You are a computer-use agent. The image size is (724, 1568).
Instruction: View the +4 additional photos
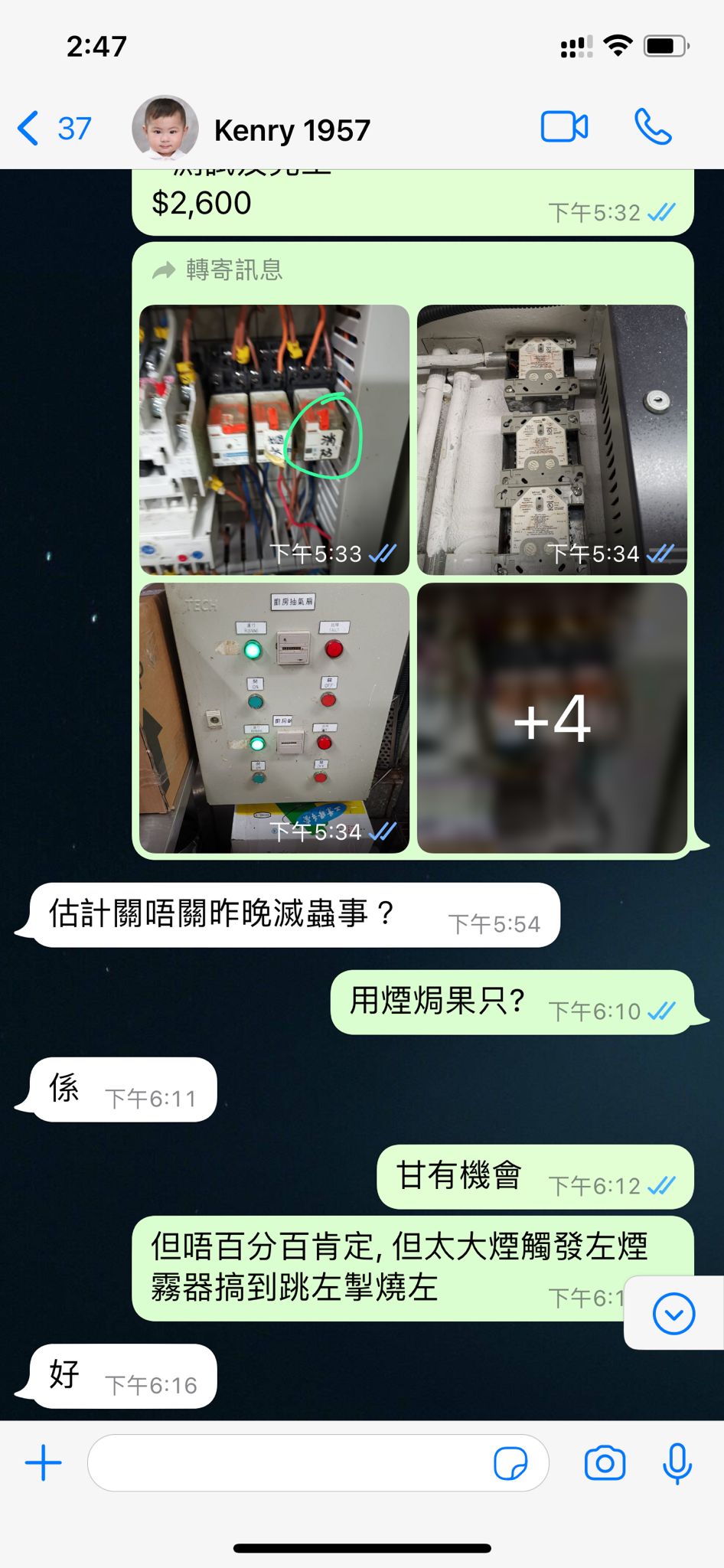(552, 717)
